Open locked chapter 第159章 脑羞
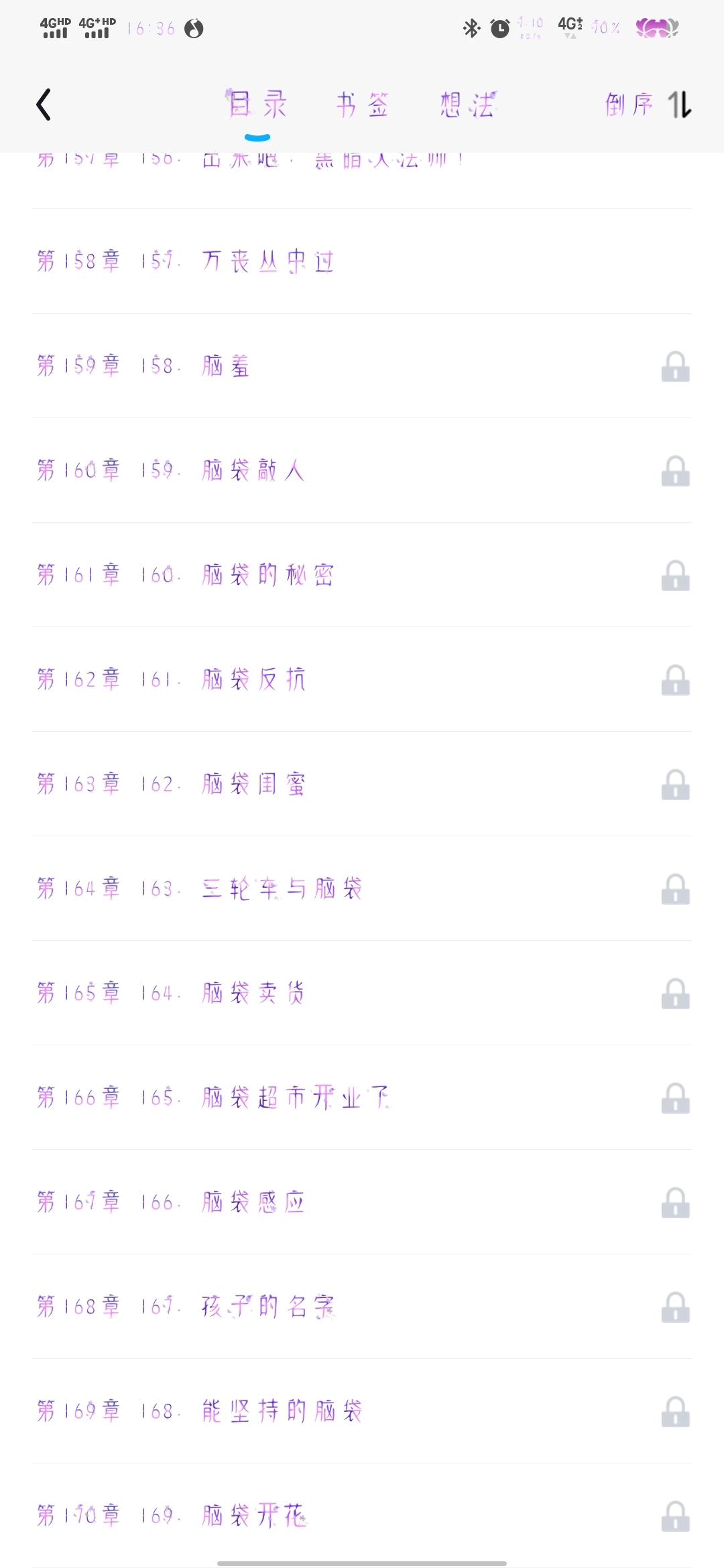Viewport: 724px width, 1568px height. (x=362, y=366)
